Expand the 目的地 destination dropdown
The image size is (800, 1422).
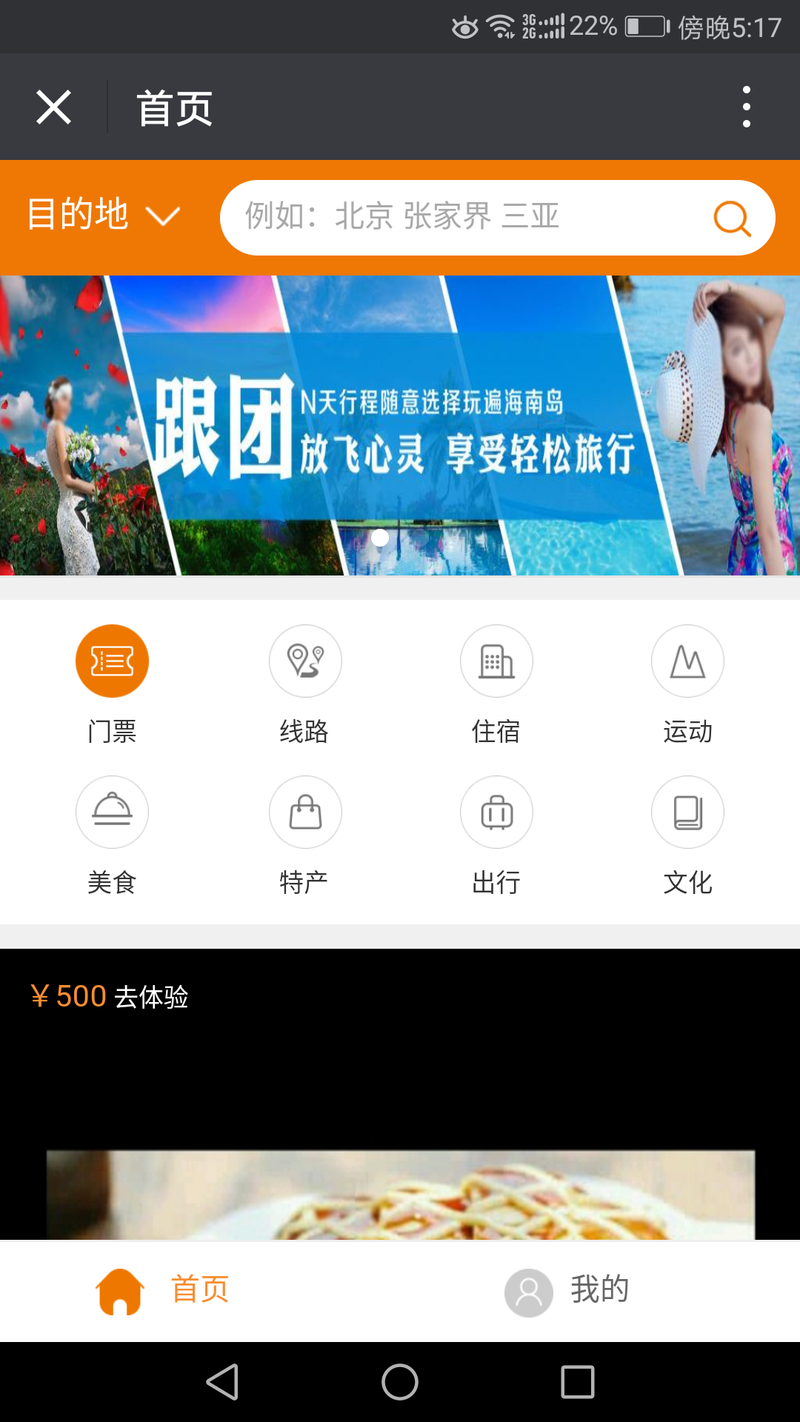pos(102,215)
